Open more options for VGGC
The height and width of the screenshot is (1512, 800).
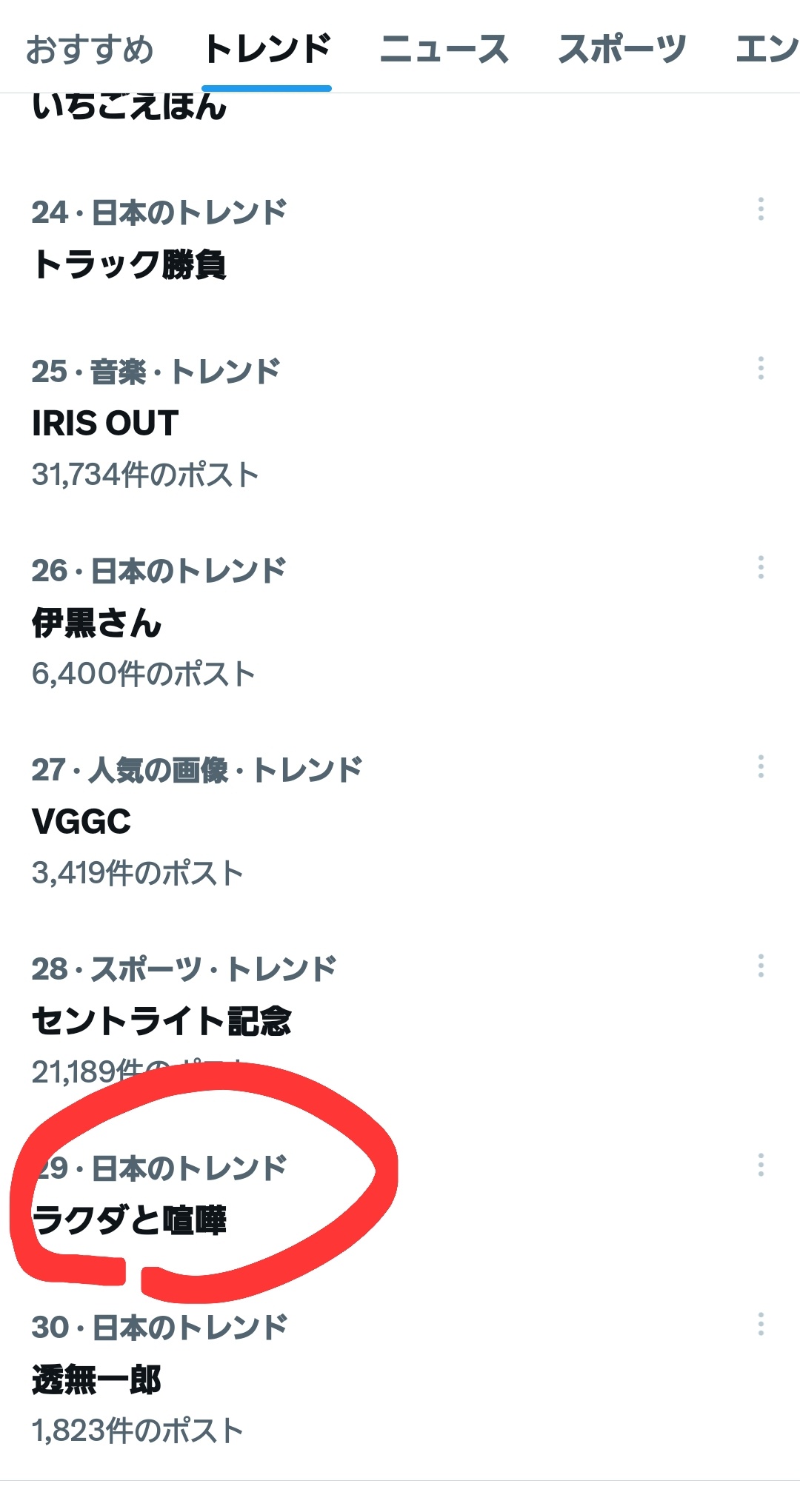click(761, 767)
